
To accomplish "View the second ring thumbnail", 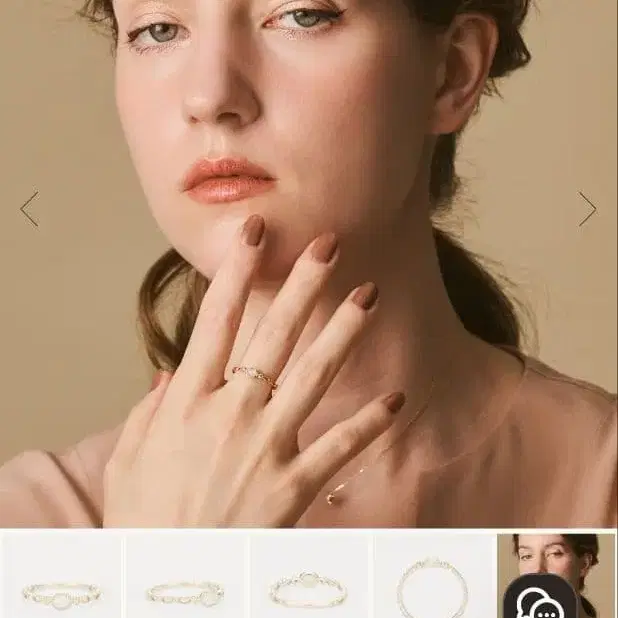I will (x=186, y=577).
